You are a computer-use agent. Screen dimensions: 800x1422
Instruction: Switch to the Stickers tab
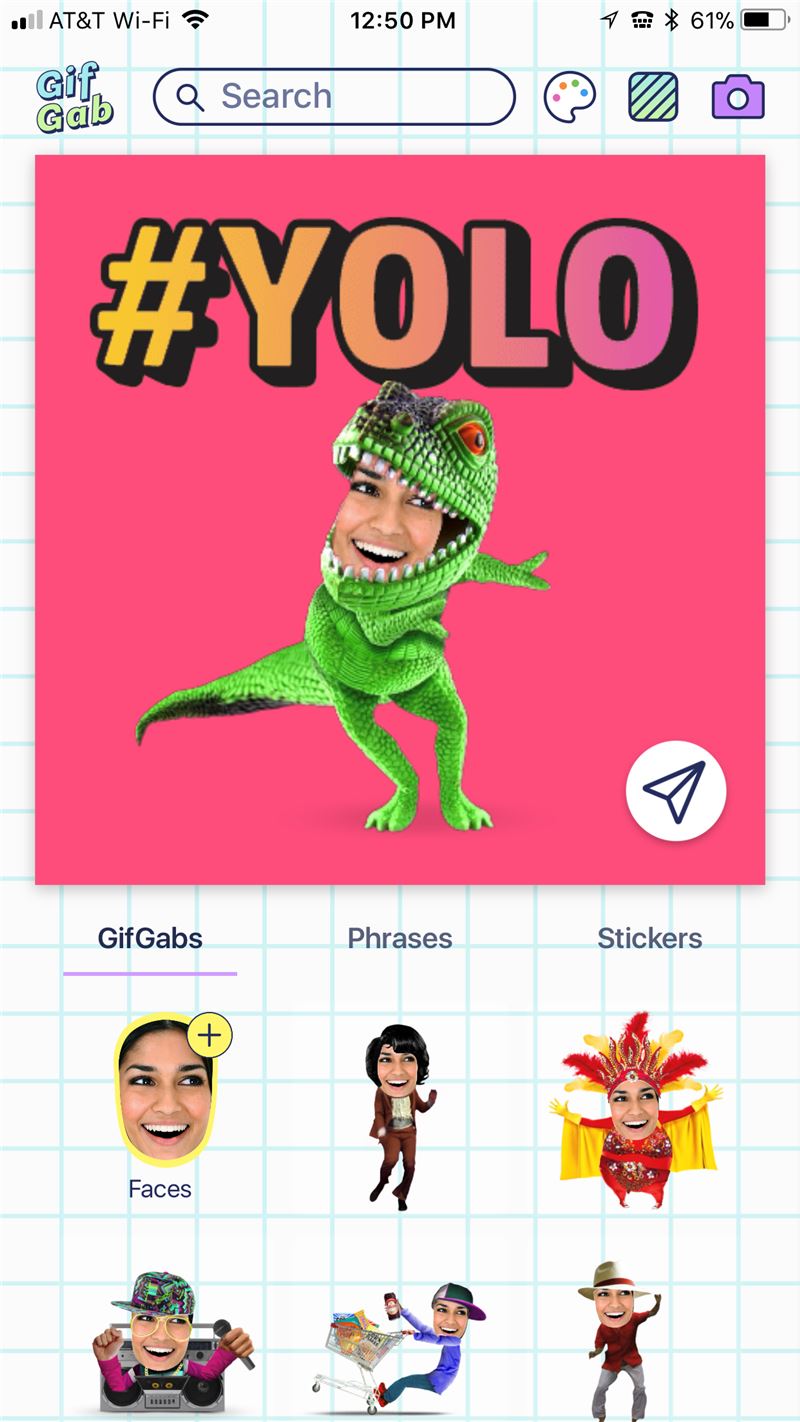(x=650, y=938)
